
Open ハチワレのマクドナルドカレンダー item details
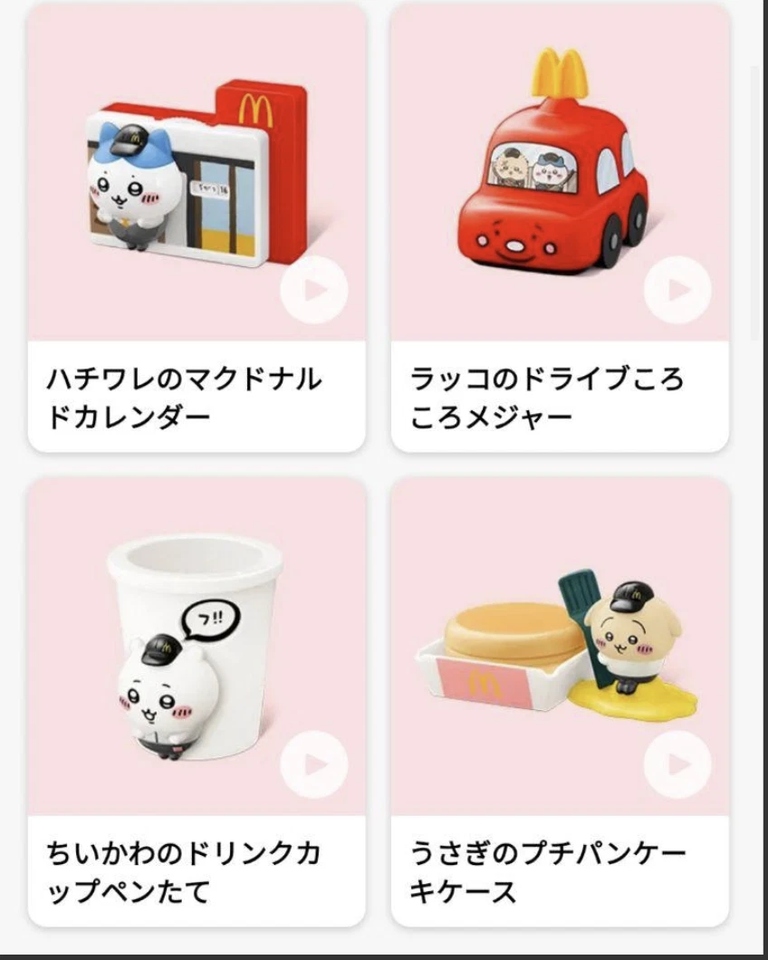click(x=185, y=395)
